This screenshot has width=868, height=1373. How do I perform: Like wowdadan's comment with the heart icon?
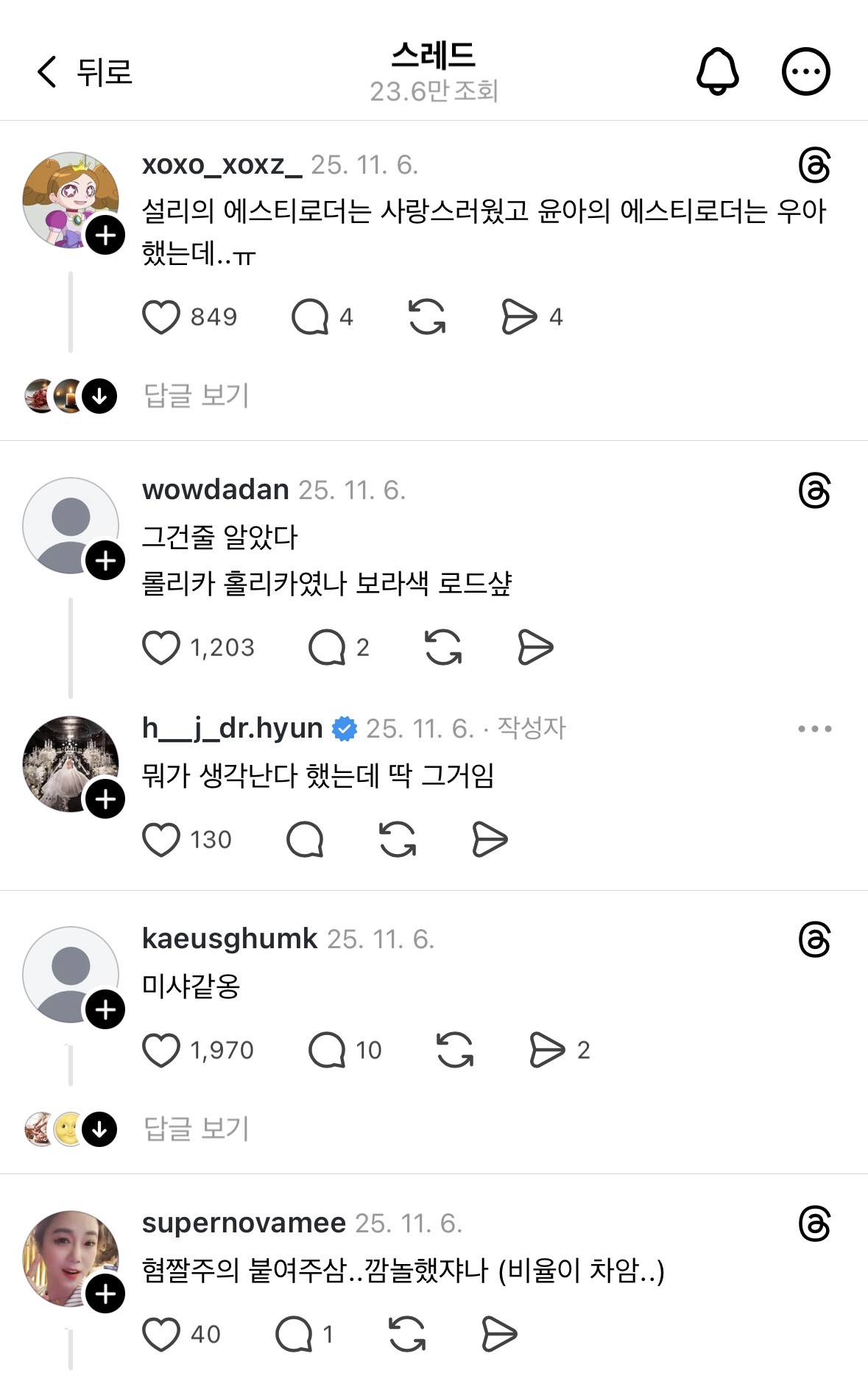163,648
